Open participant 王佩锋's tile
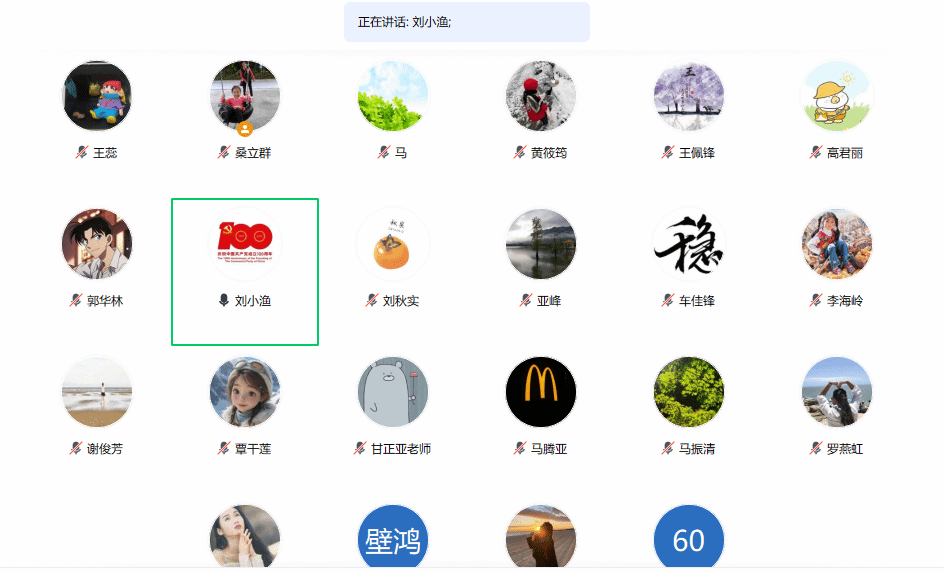The width and height of the screenshot is (944, 573). pos(689,97)
